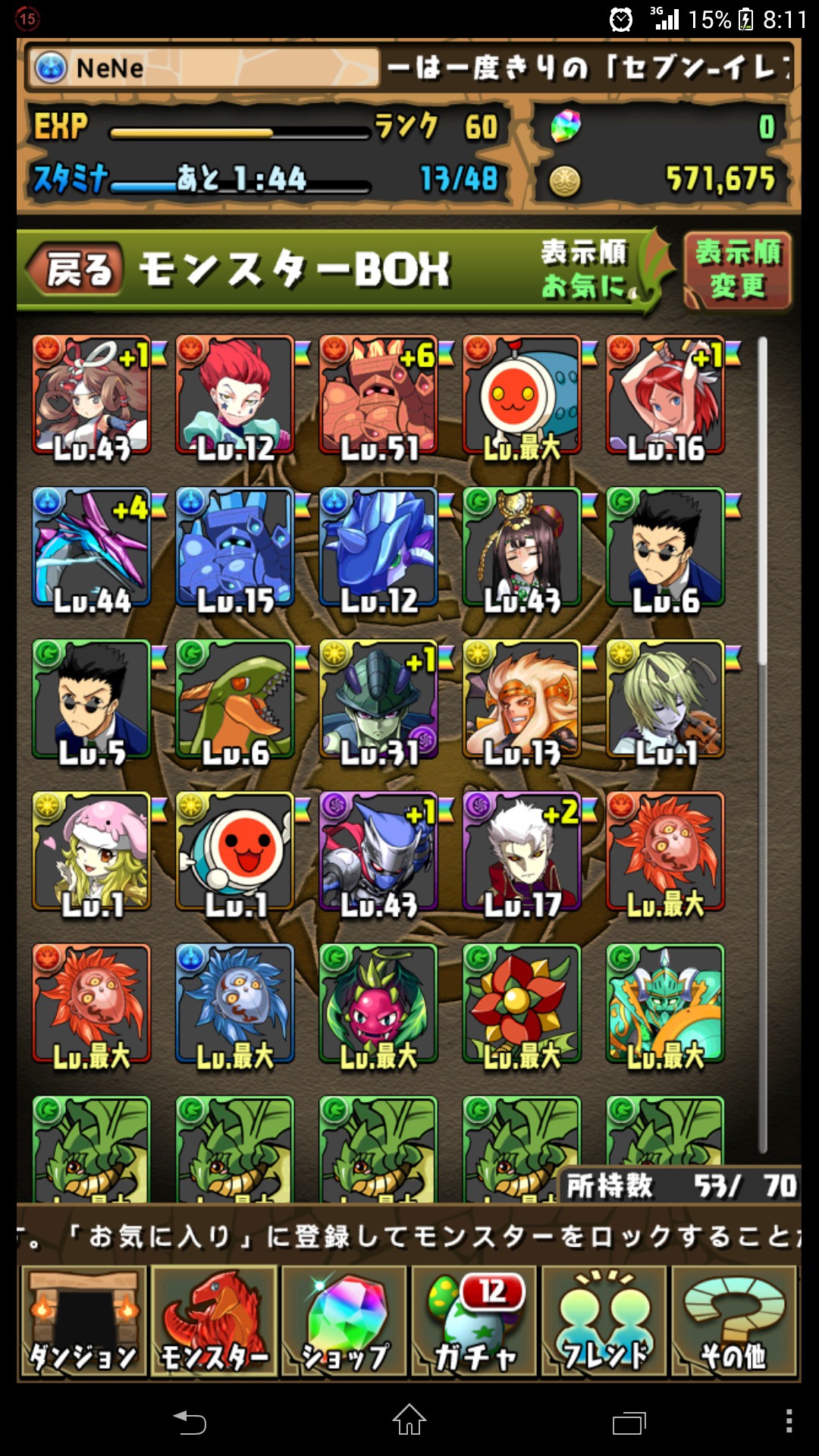819x1456 pixels.
Task: Switch to the モンスター tab
Action: pos(214,1322)
